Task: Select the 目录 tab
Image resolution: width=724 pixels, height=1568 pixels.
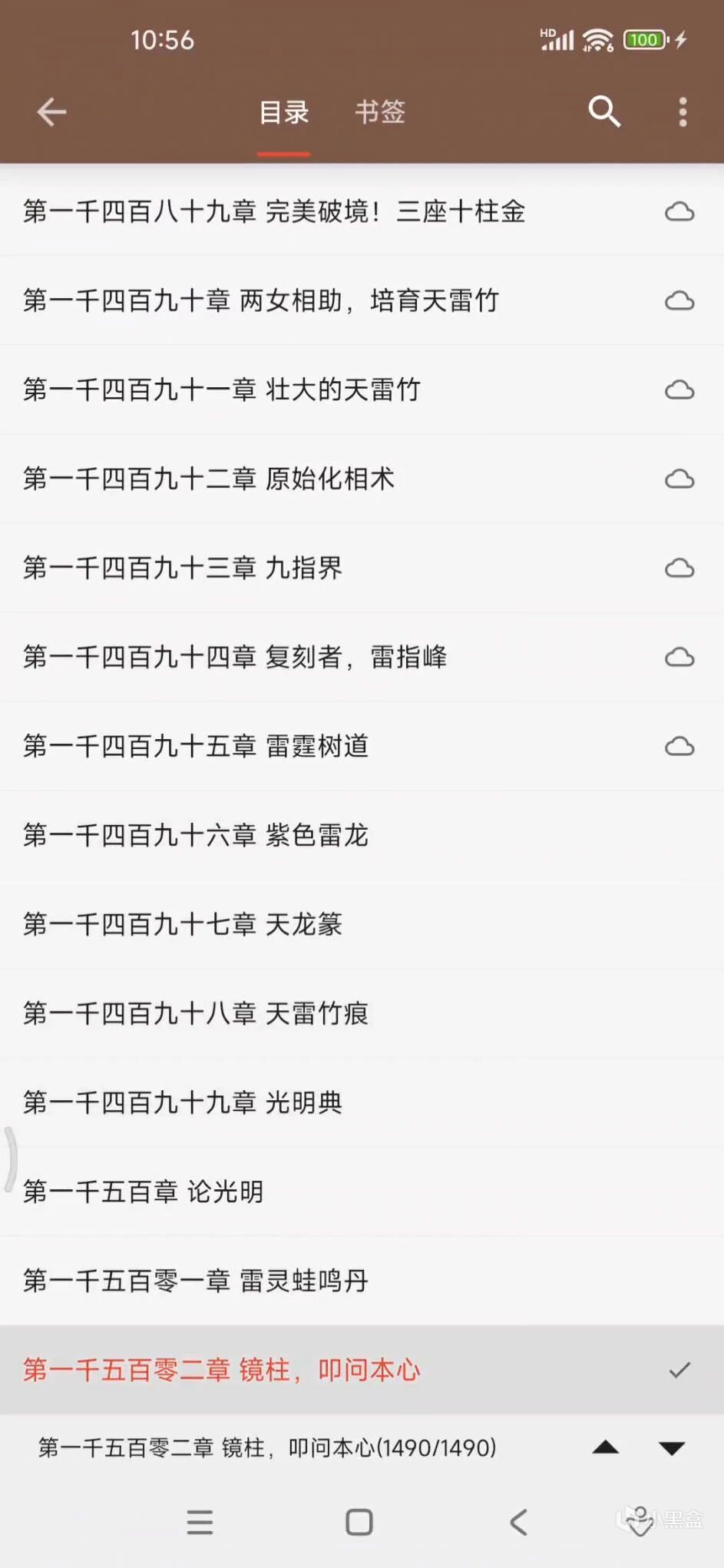Action: point(284,112)
